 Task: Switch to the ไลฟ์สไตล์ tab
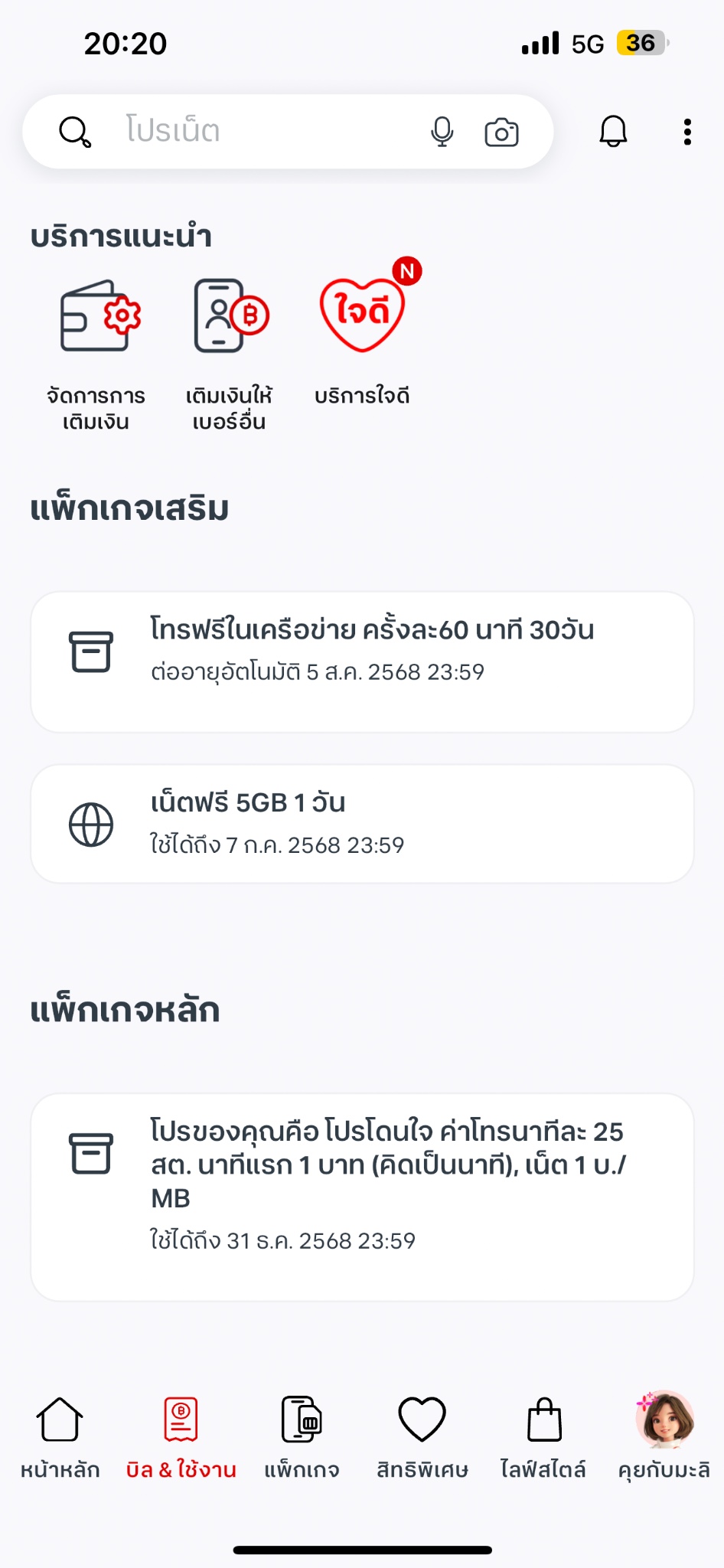(x=543, y=1438)
